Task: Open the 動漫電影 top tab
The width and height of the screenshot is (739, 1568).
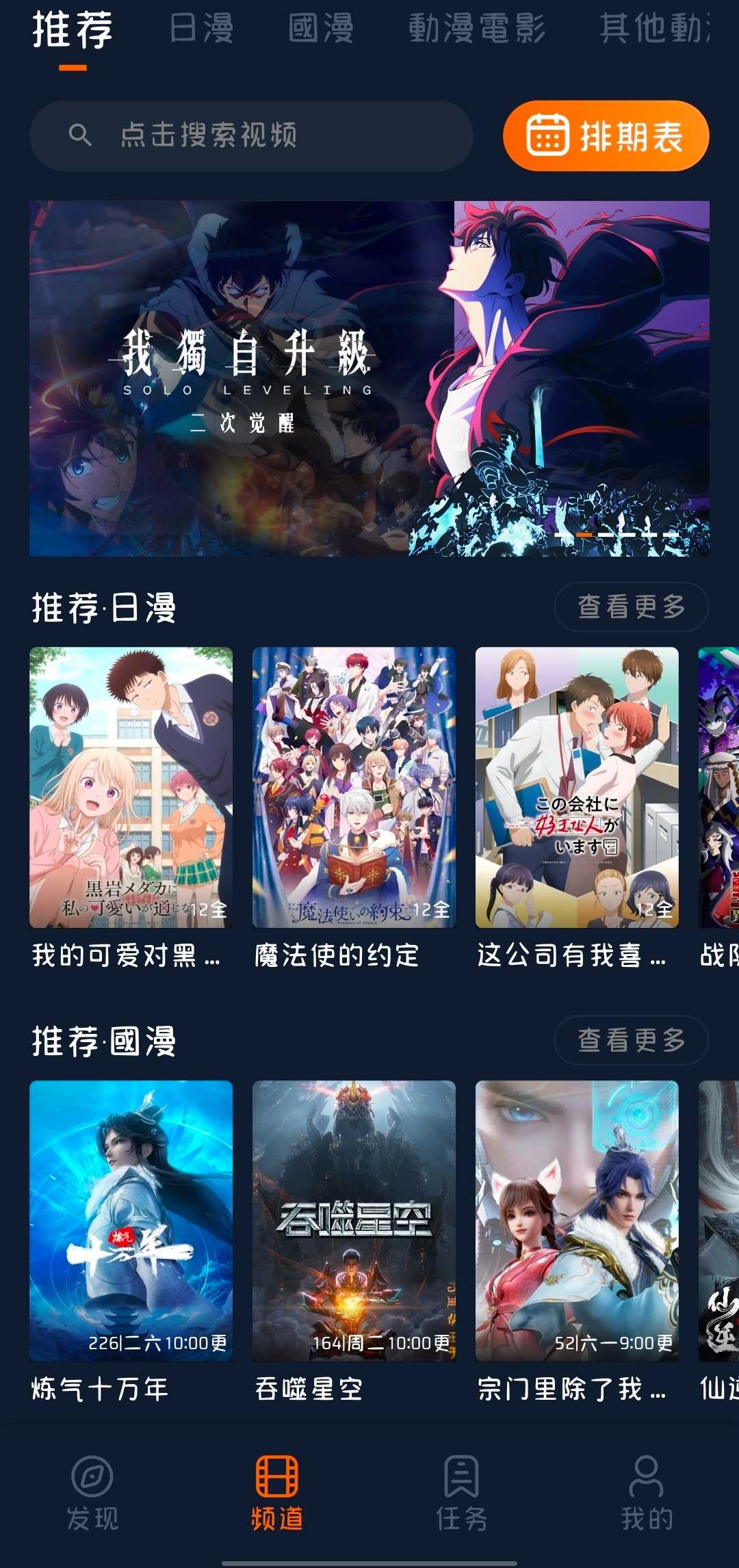Action: click(477, 29)
